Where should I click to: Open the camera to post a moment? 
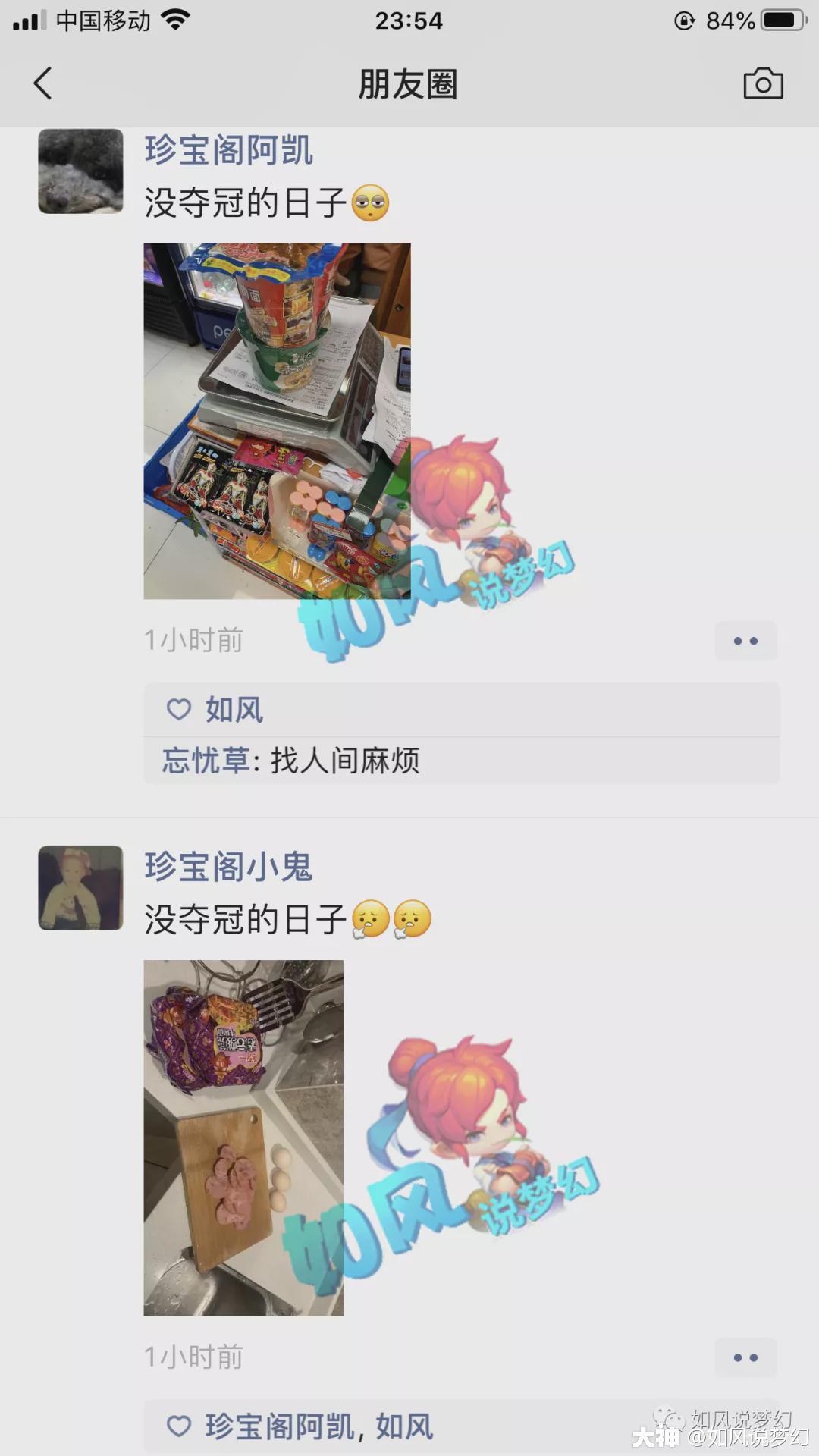tap(763, 83)
